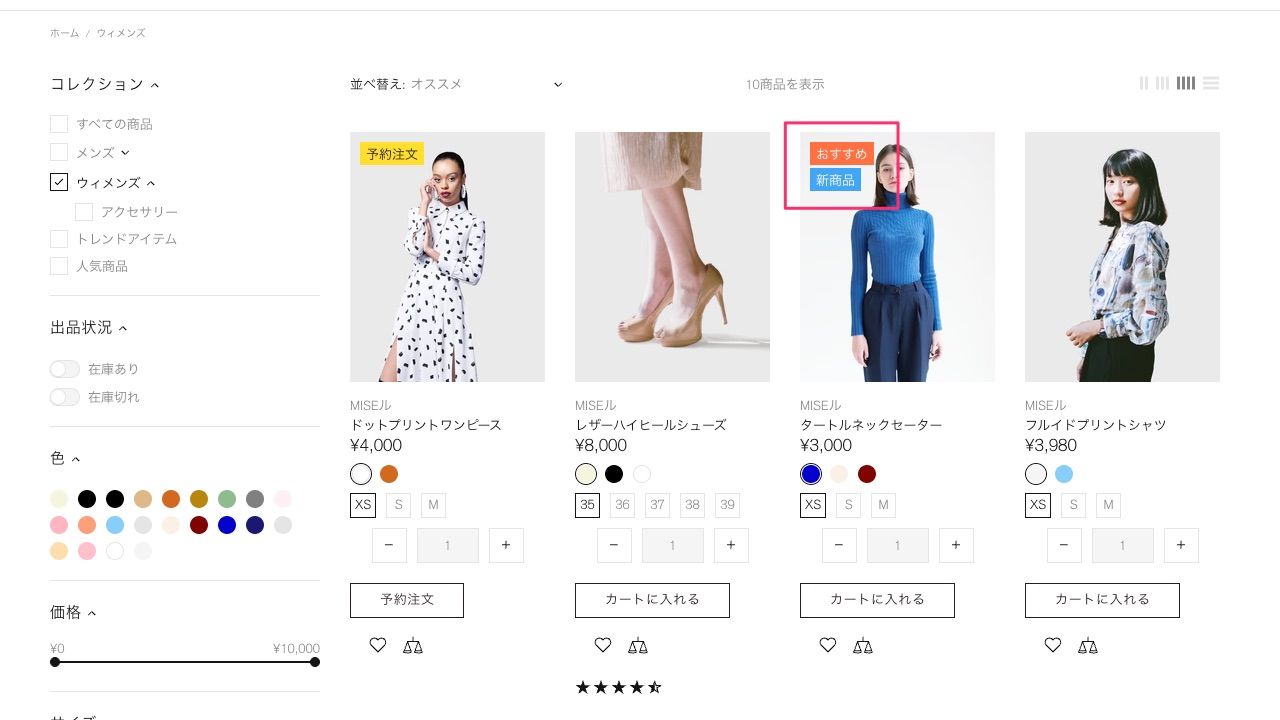Select the トレンドアイテム checkbox
Image resolution: width=1280 pixels, height=720 pixels.
(x=59, y=239)
